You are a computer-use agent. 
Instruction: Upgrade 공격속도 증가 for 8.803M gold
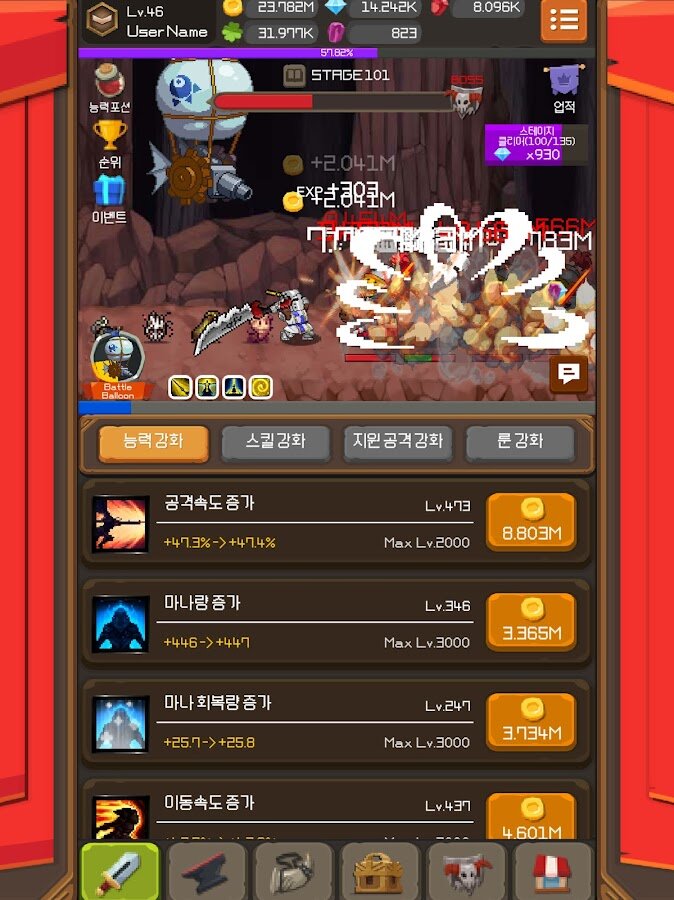coord(531,521)
